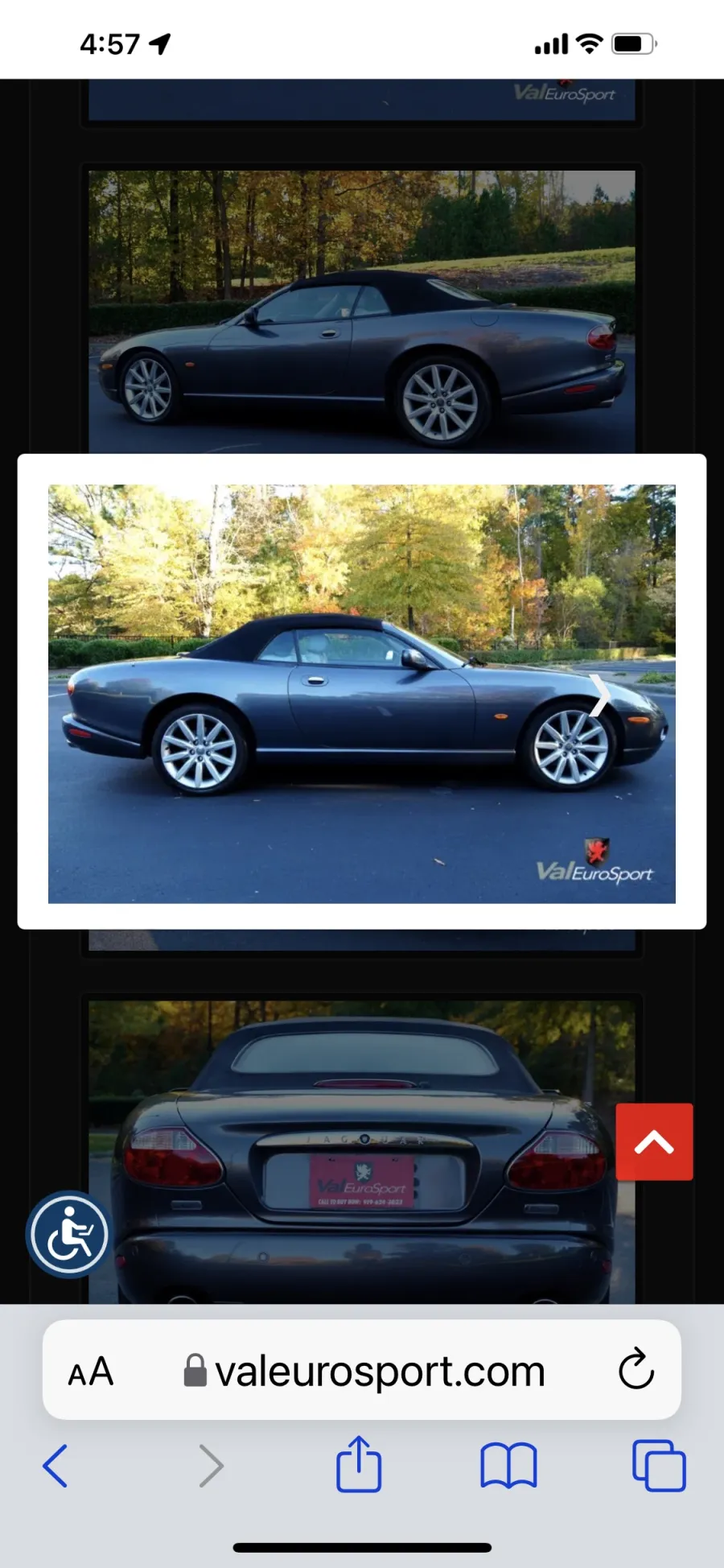Open Safari bookmarks
The image size is (724, 1568).
click(508, 1466)
